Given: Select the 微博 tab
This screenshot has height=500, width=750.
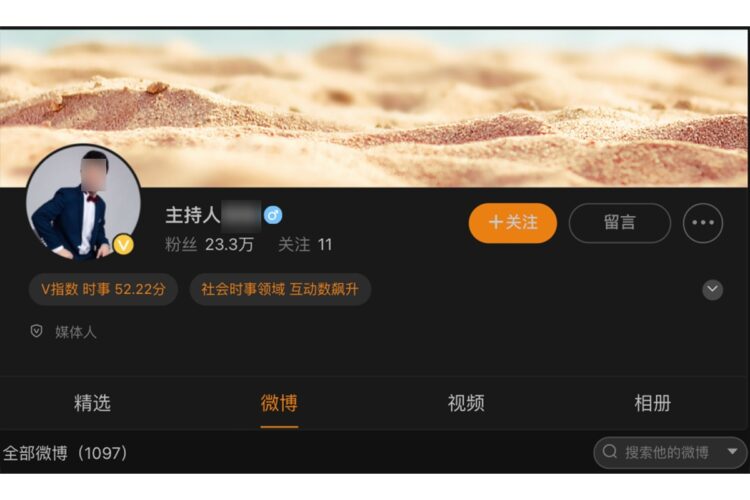Looking at the screenshot, I should [279, 403].
